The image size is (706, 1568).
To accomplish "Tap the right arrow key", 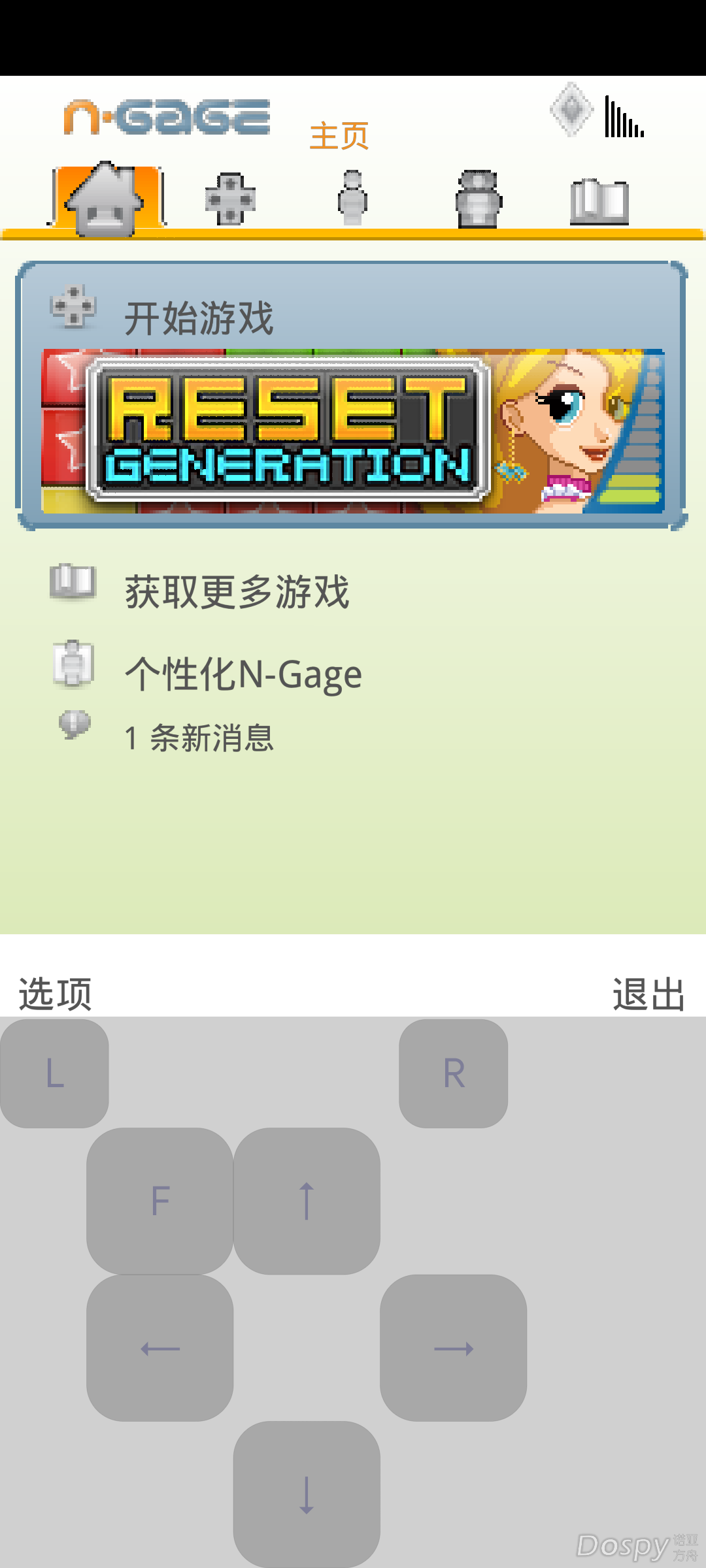I will tap(454, 1348).
